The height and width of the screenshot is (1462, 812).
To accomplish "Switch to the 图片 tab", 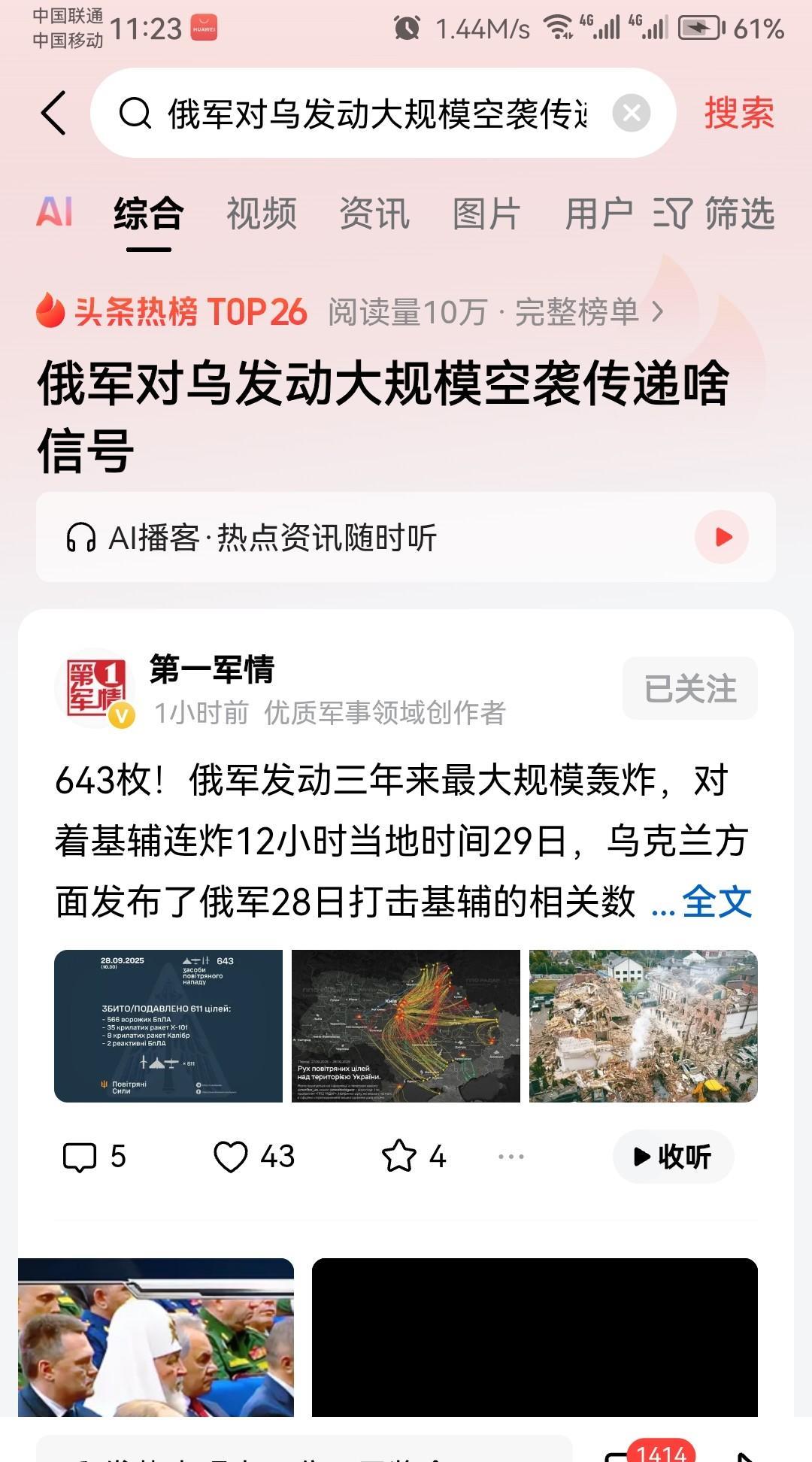I will [x=486, y=213].
